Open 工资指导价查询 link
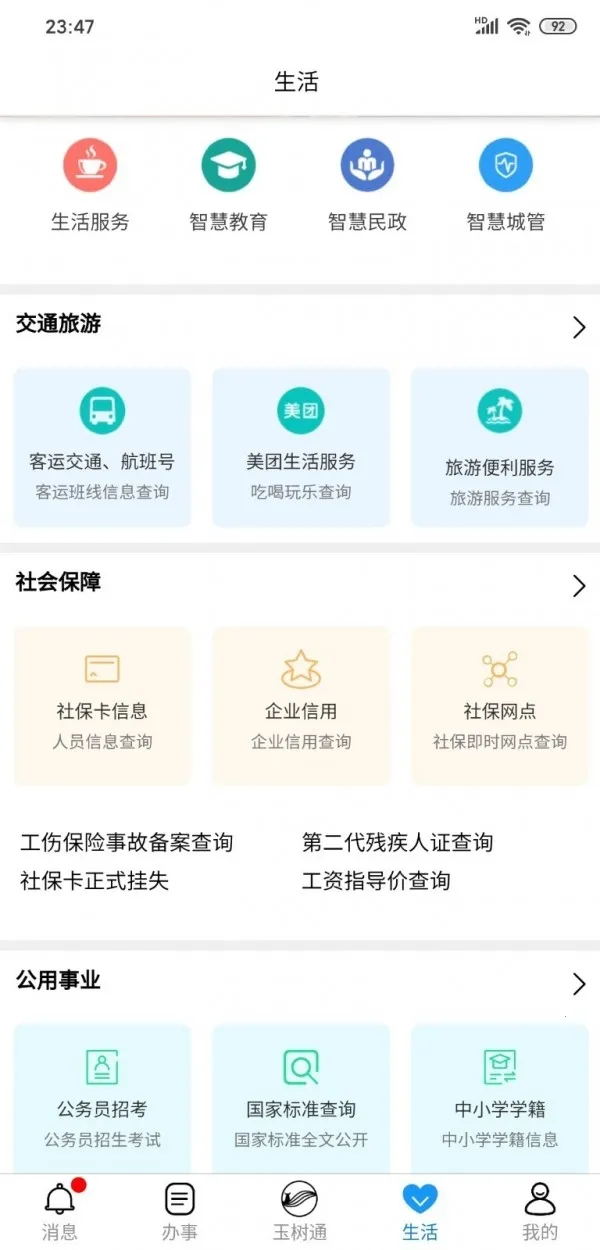The image size is (600, 1250). [376, 881]
